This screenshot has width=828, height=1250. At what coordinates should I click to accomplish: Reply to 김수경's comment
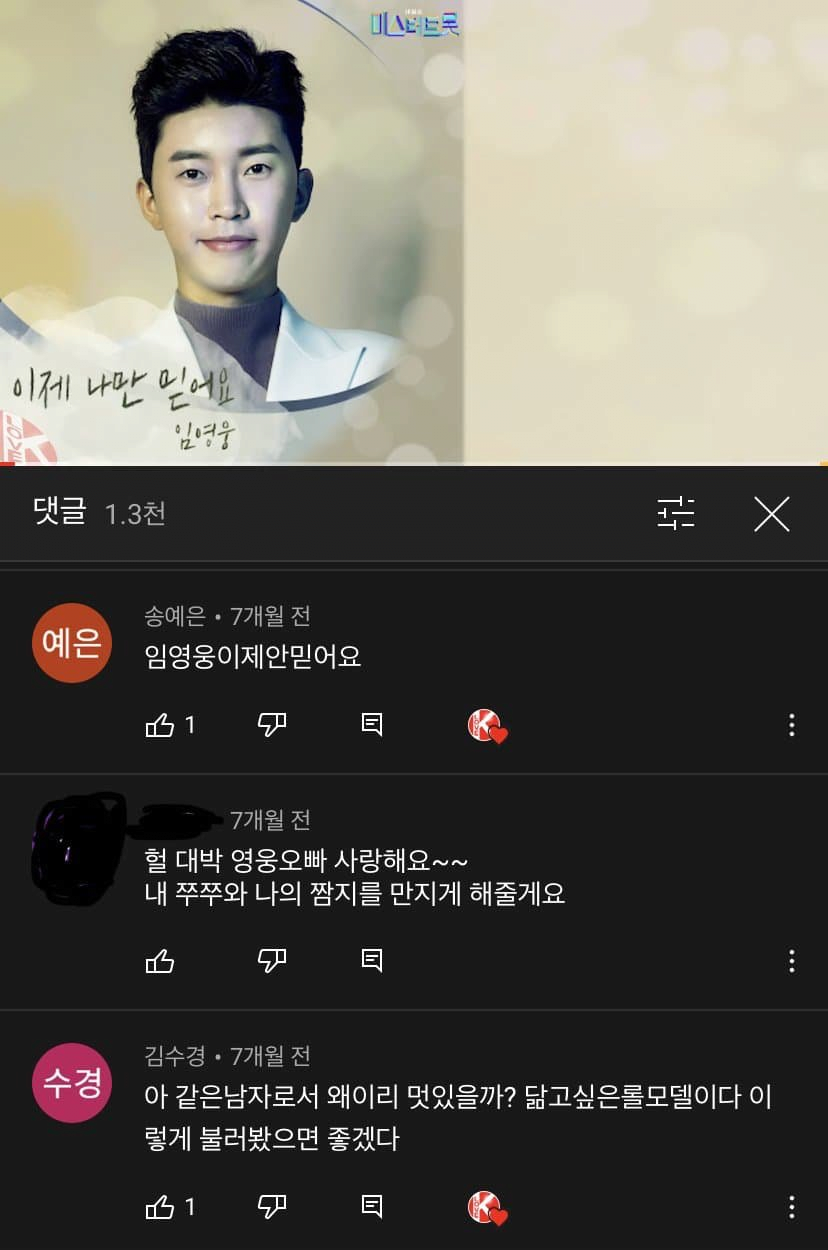372,1207
